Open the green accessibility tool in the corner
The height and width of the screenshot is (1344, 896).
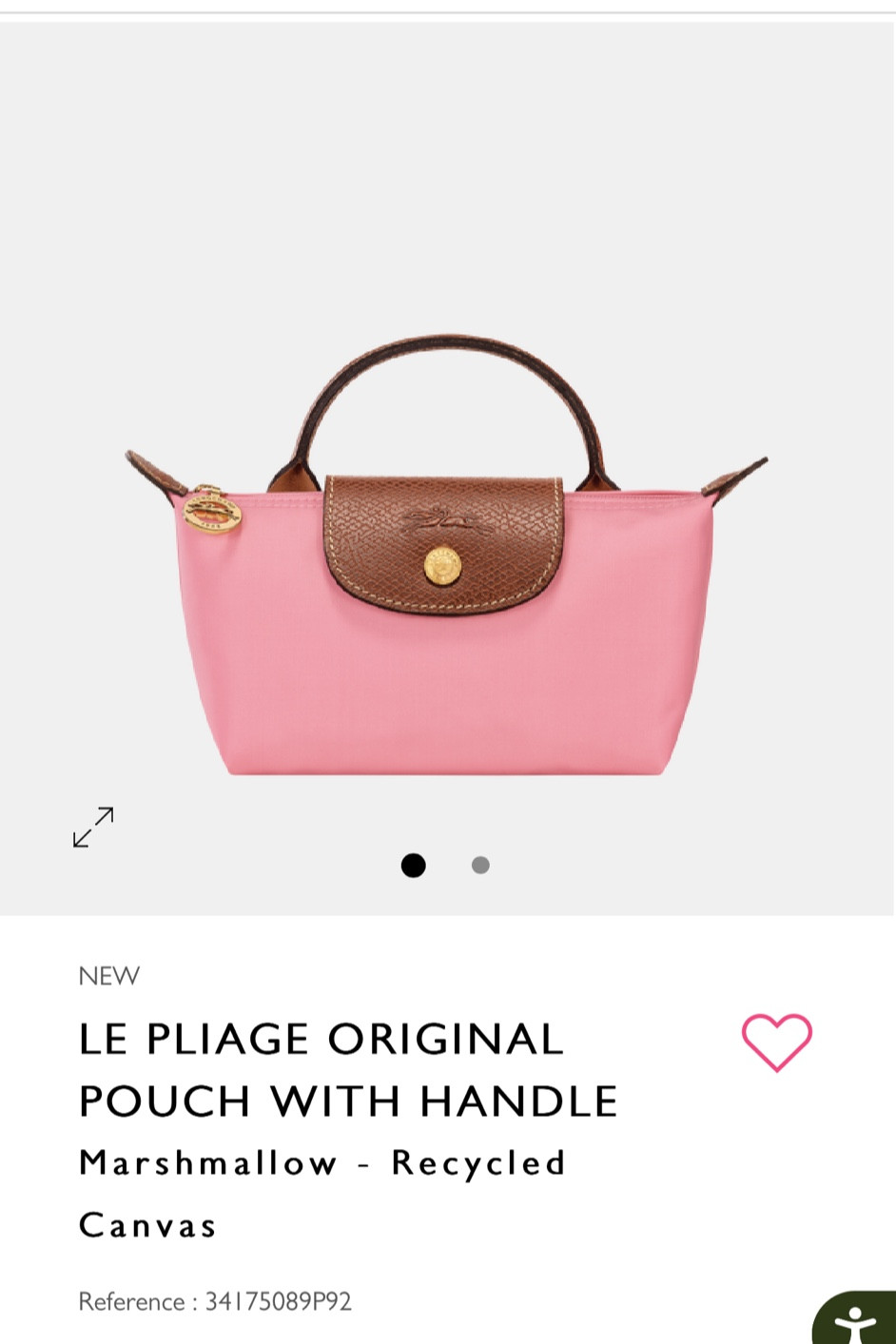coord(853,1321)
